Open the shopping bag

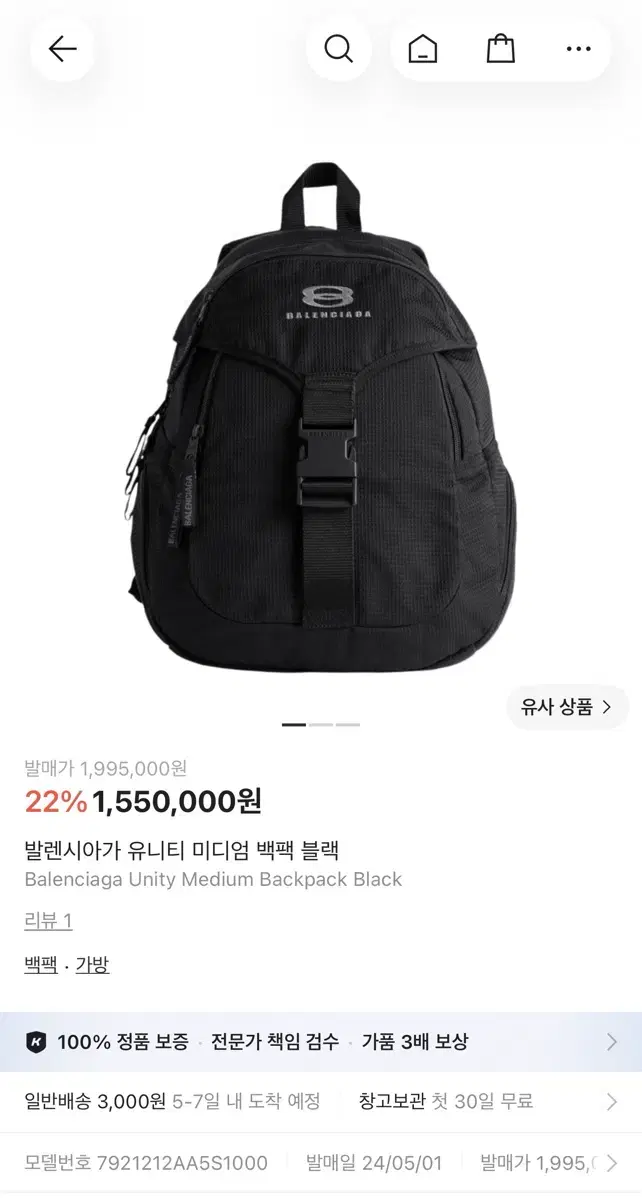[x=500, y=49]
